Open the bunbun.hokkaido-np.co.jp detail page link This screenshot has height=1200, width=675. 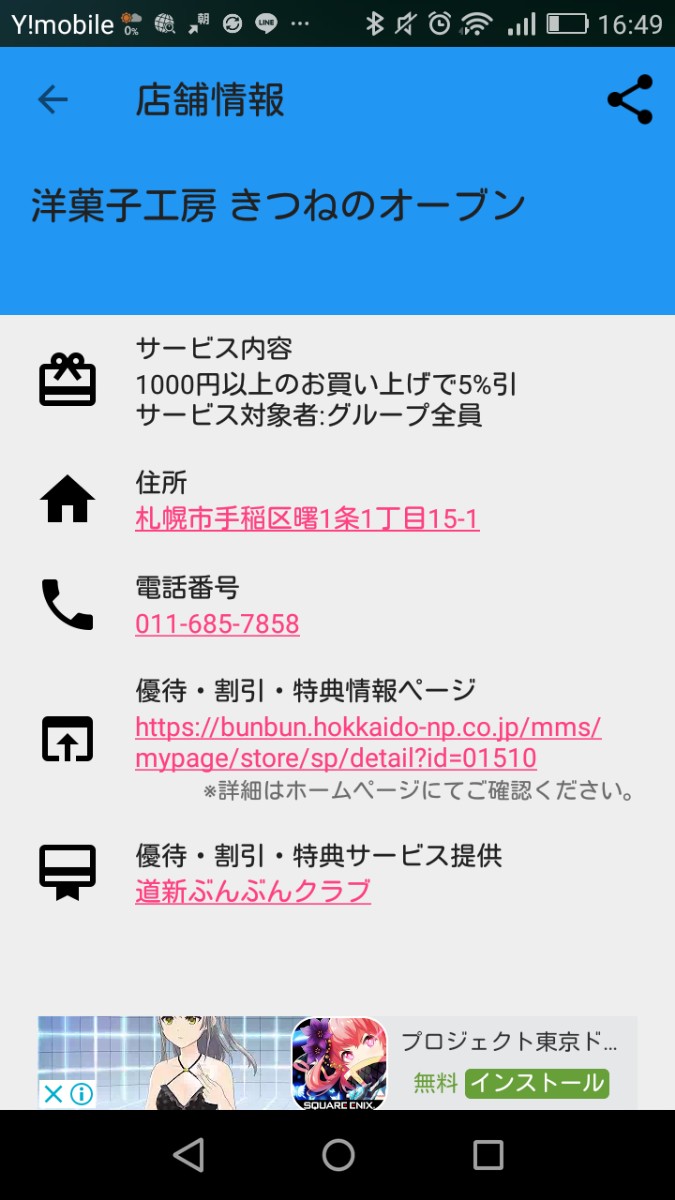click(367, 742)
